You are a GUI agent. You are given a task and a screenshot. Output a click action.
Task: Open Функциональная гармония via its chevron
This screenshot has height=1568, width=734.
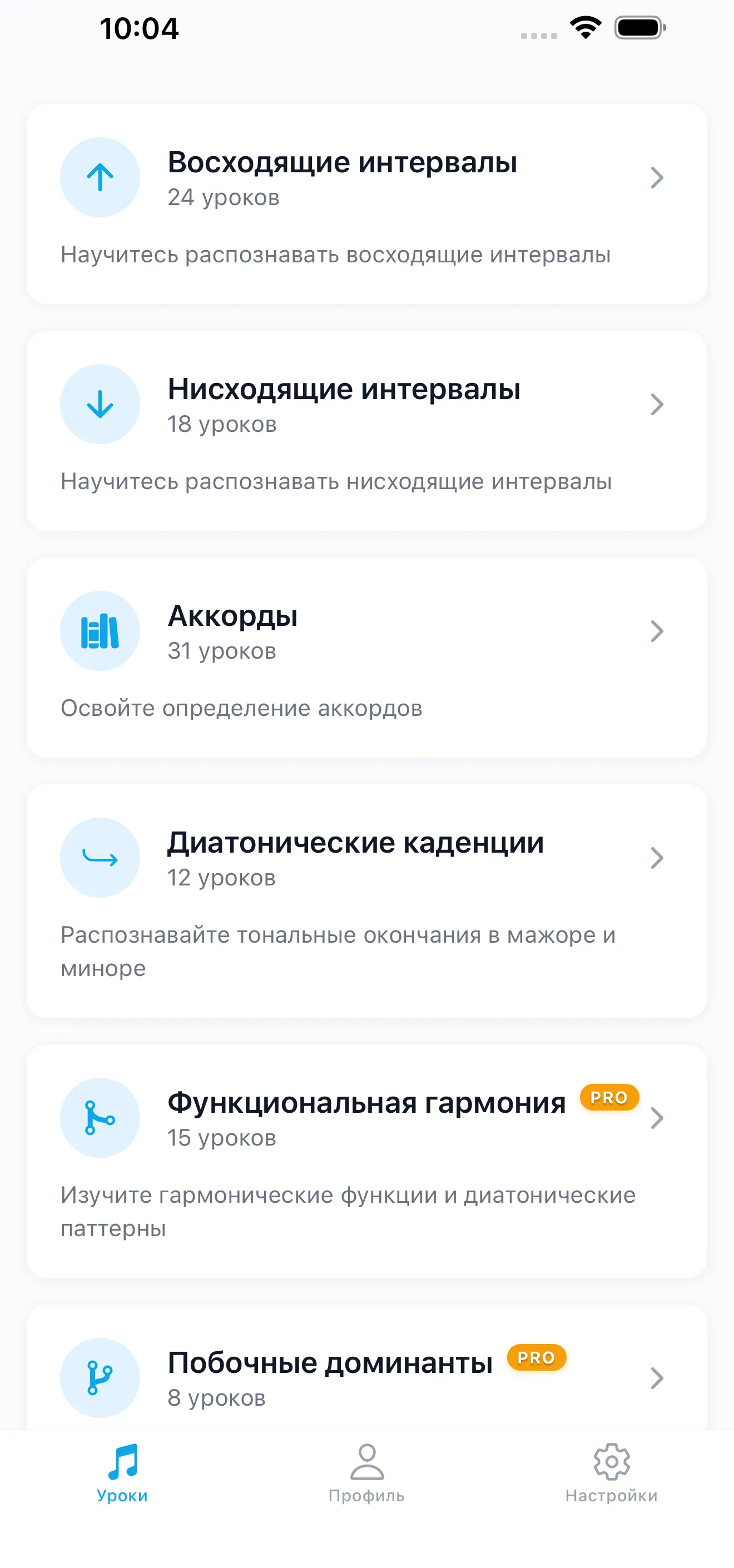[x=657, y=1118]
